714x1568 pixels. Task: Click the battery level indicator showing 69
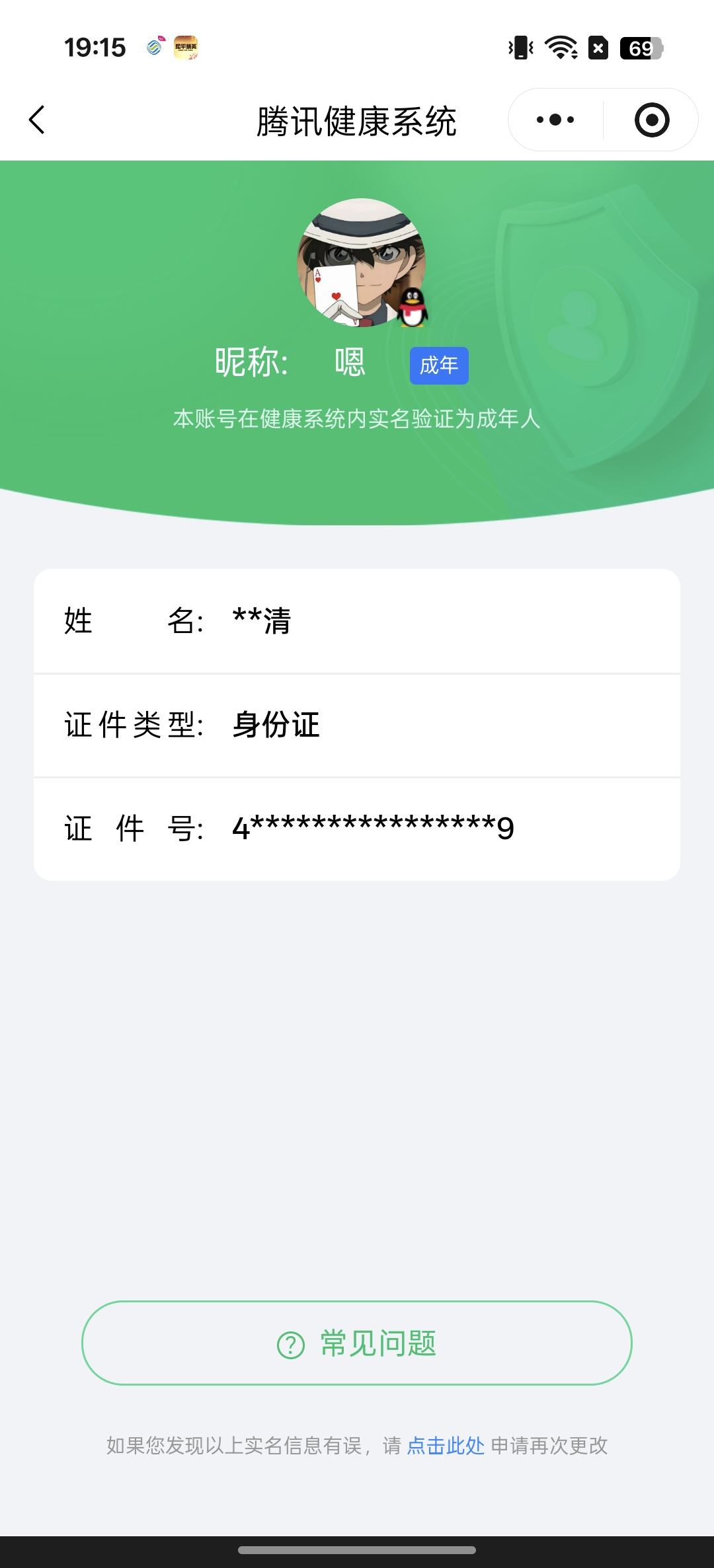640,48
